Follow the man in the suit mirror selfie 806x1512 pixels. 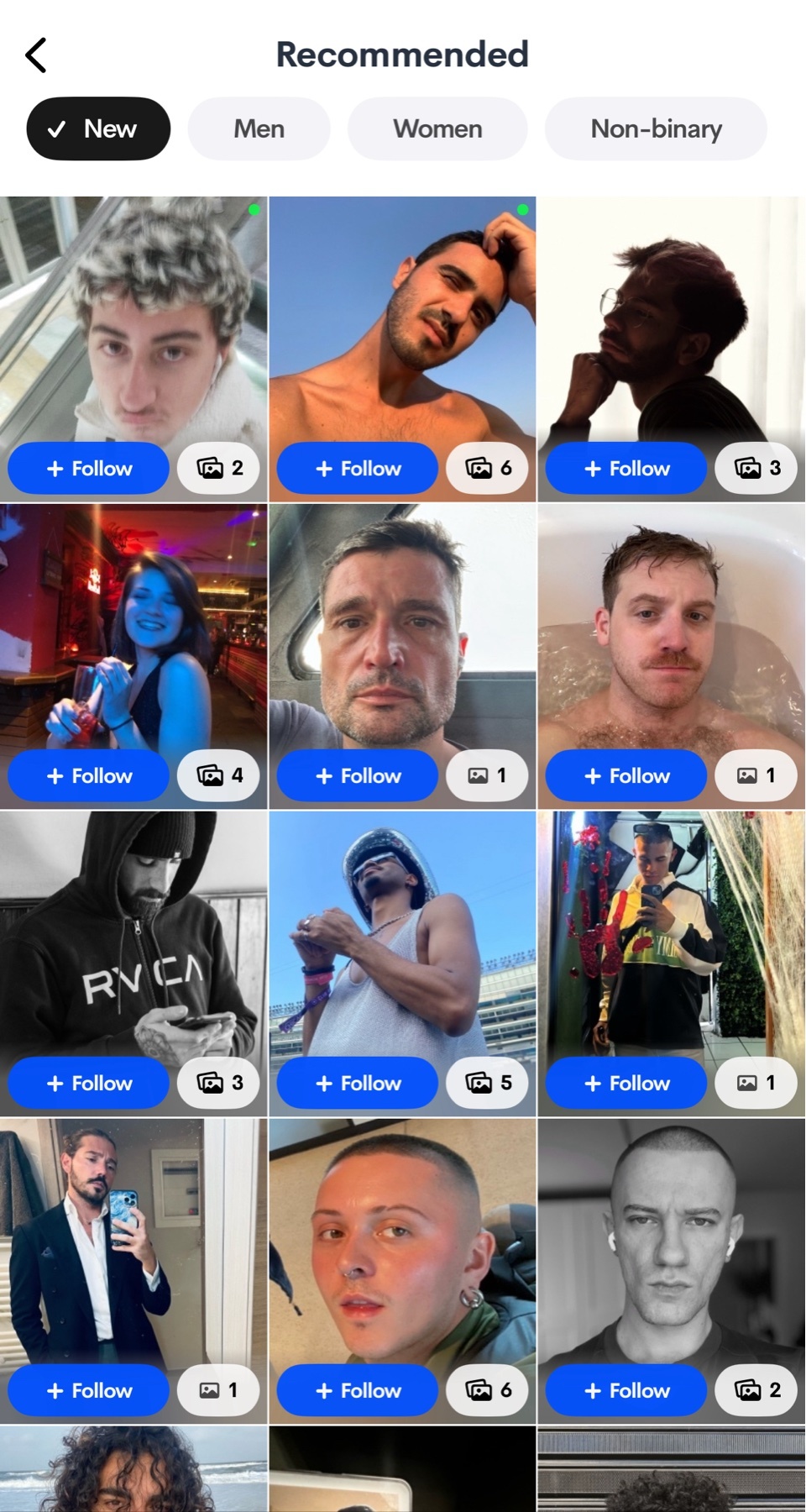coord(89,1390)
